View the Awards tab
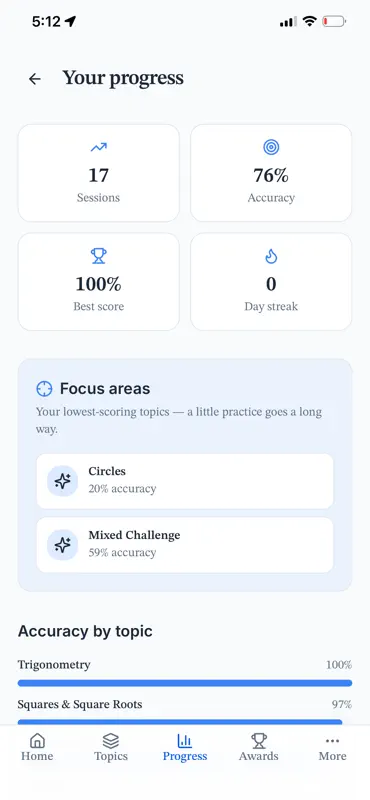The height and width of the screenshot is (800, 370). click(x=259, y=747)
